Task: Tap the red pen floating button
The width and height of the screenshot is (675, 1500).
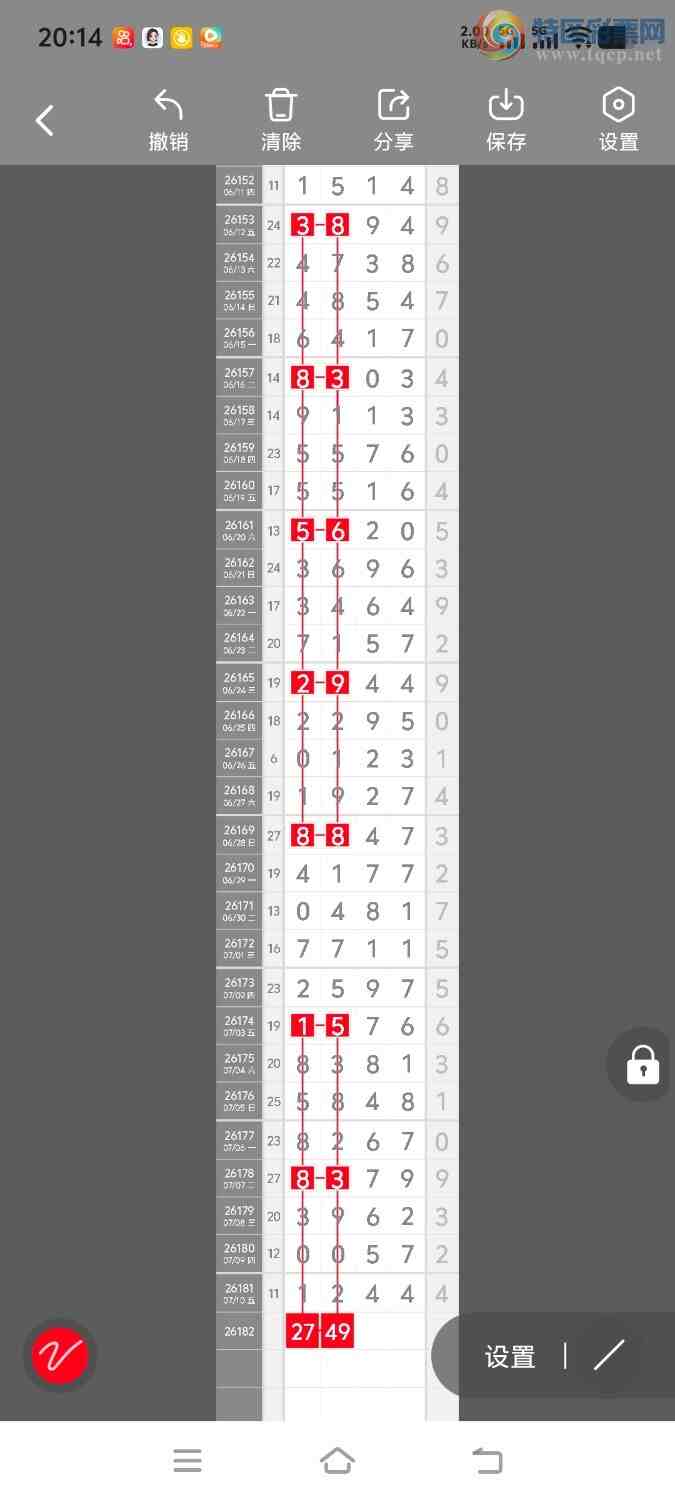Action: click(x=60, y=1356)
